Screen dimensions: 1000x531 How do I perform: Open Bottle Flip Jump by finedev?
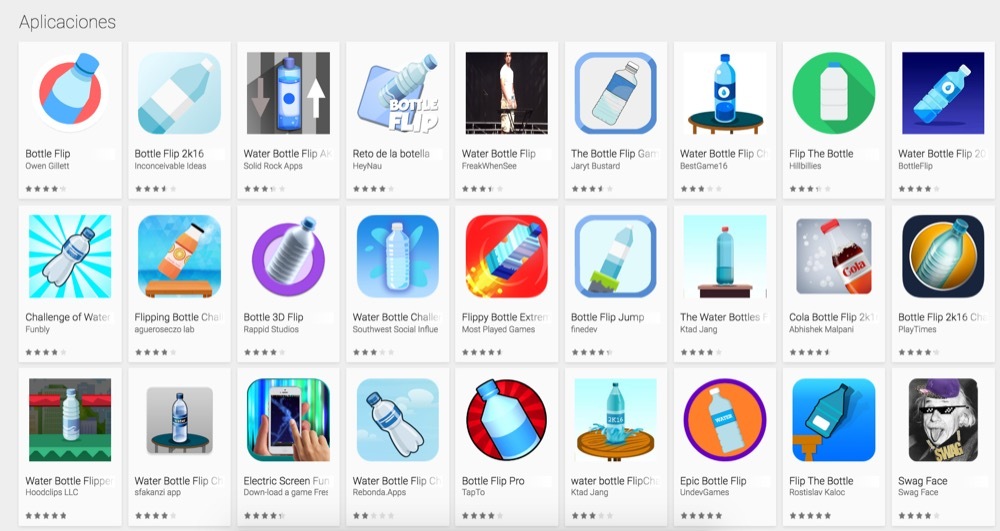[x=615, y=257]
